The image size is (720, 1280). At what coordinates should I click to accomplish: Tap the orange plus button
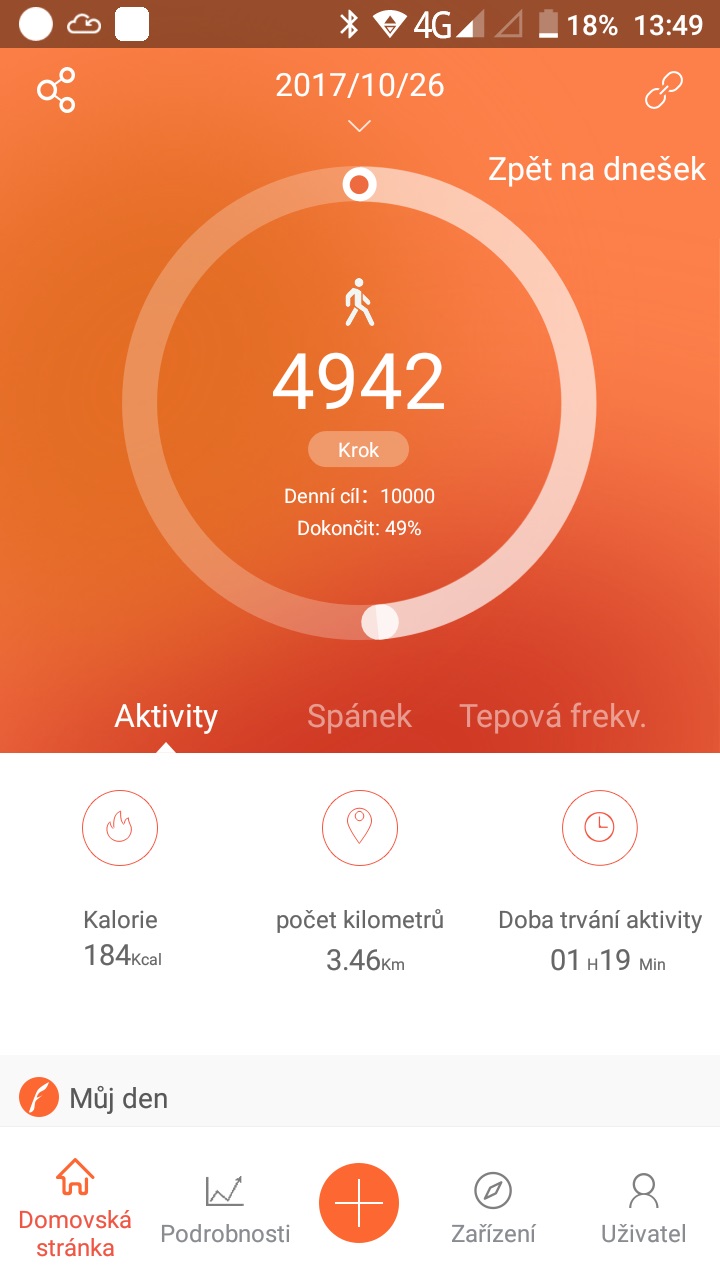coord(359,1203)
